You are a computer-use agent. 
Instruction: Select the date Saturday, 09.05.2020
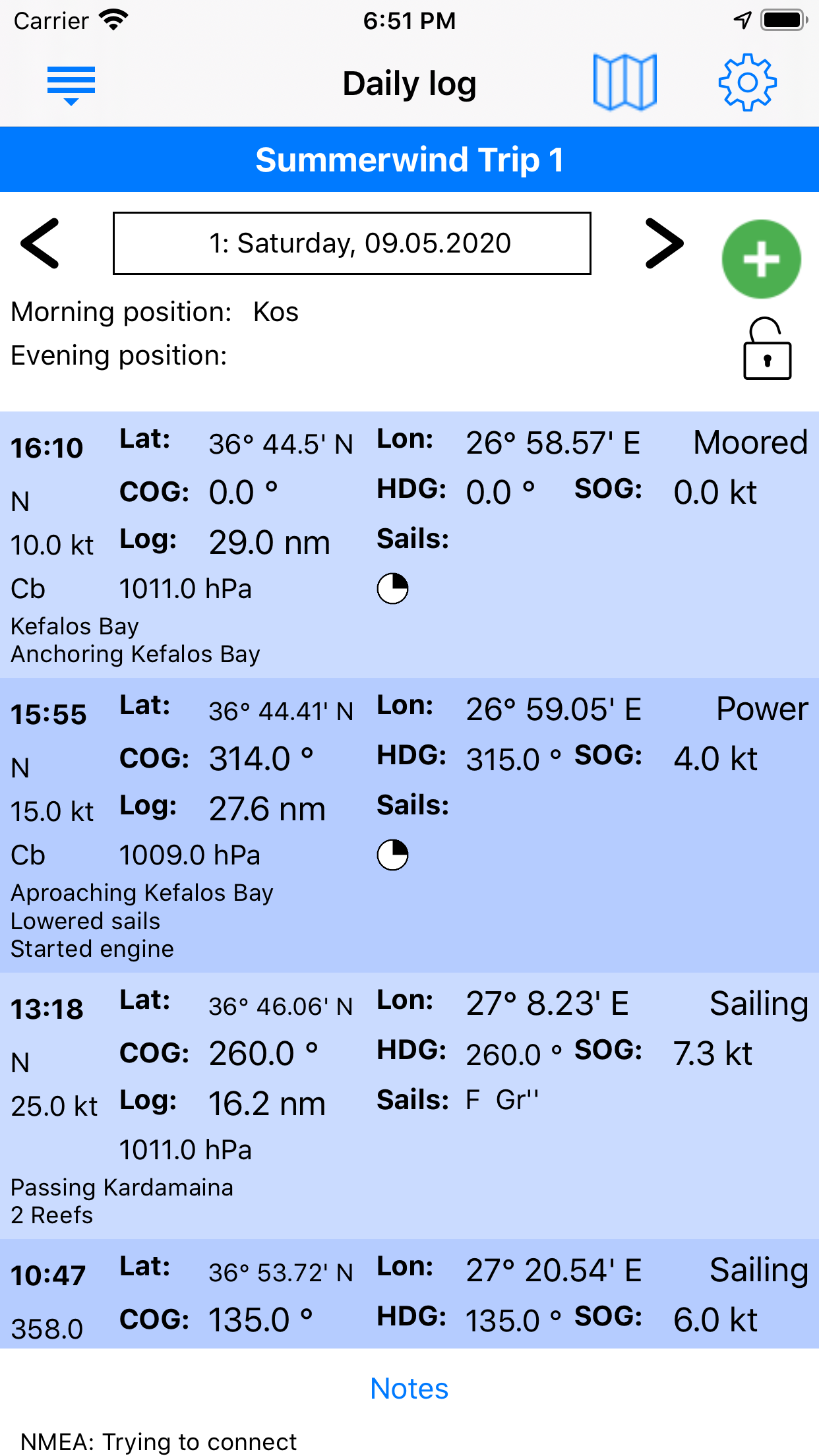coord(352,243)
